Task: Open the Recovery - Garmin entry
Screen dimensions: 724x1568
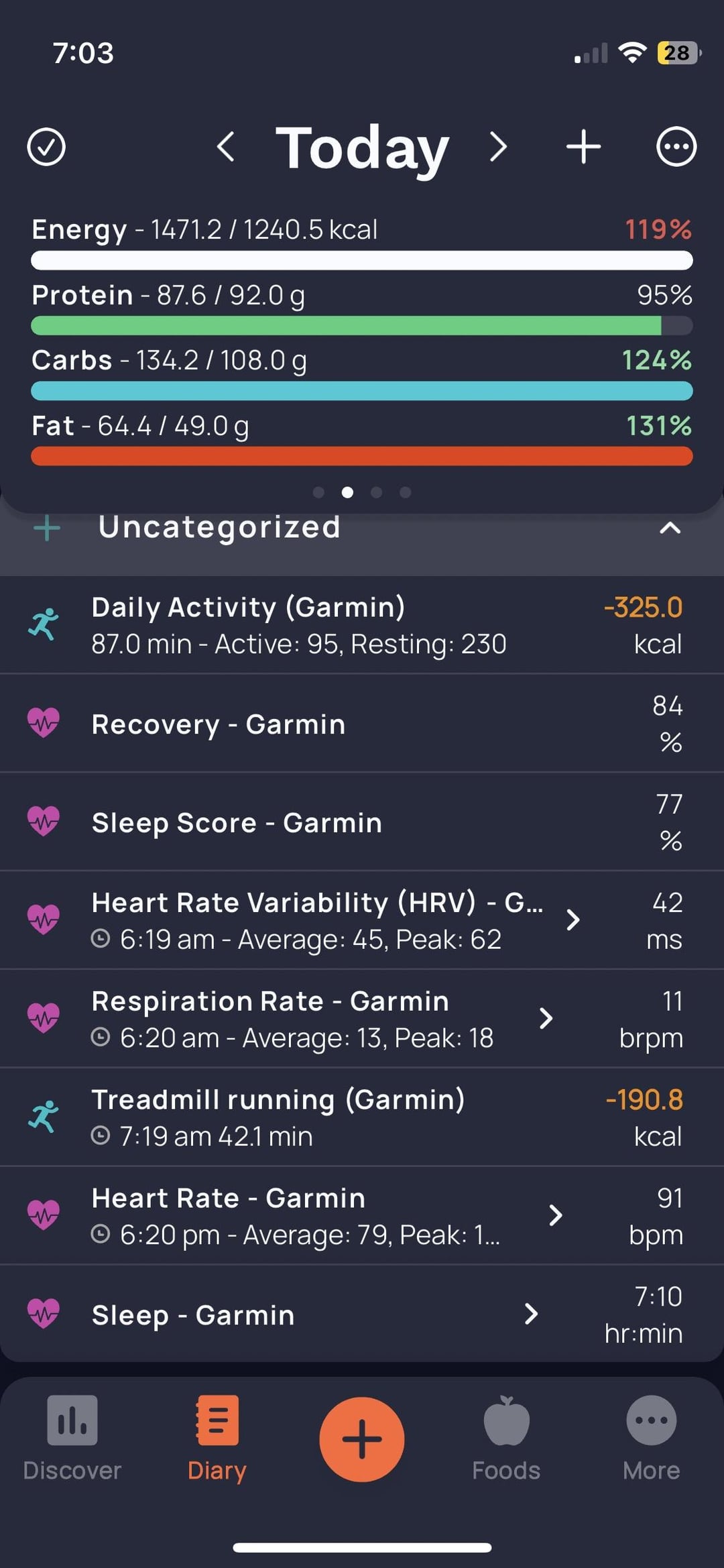Action: (x=362, y=724)
